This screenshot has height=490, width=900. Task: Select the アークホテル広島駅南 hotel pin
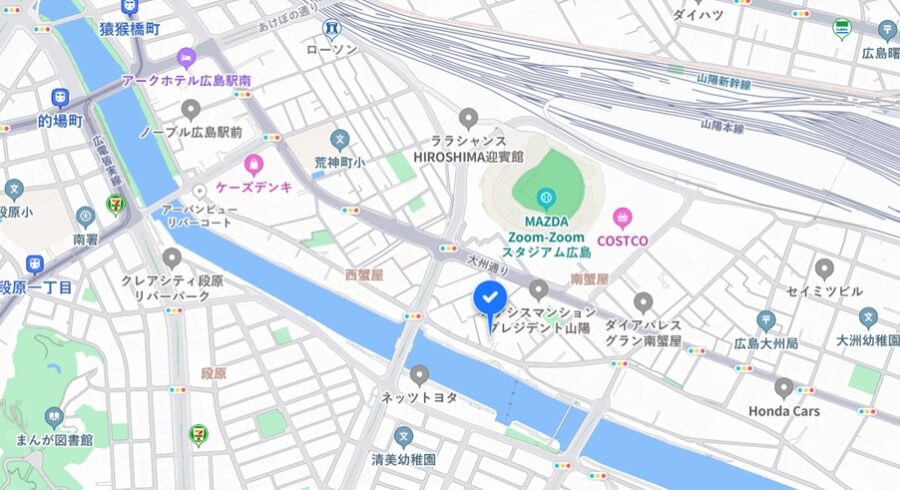click(x=186, y=56)
